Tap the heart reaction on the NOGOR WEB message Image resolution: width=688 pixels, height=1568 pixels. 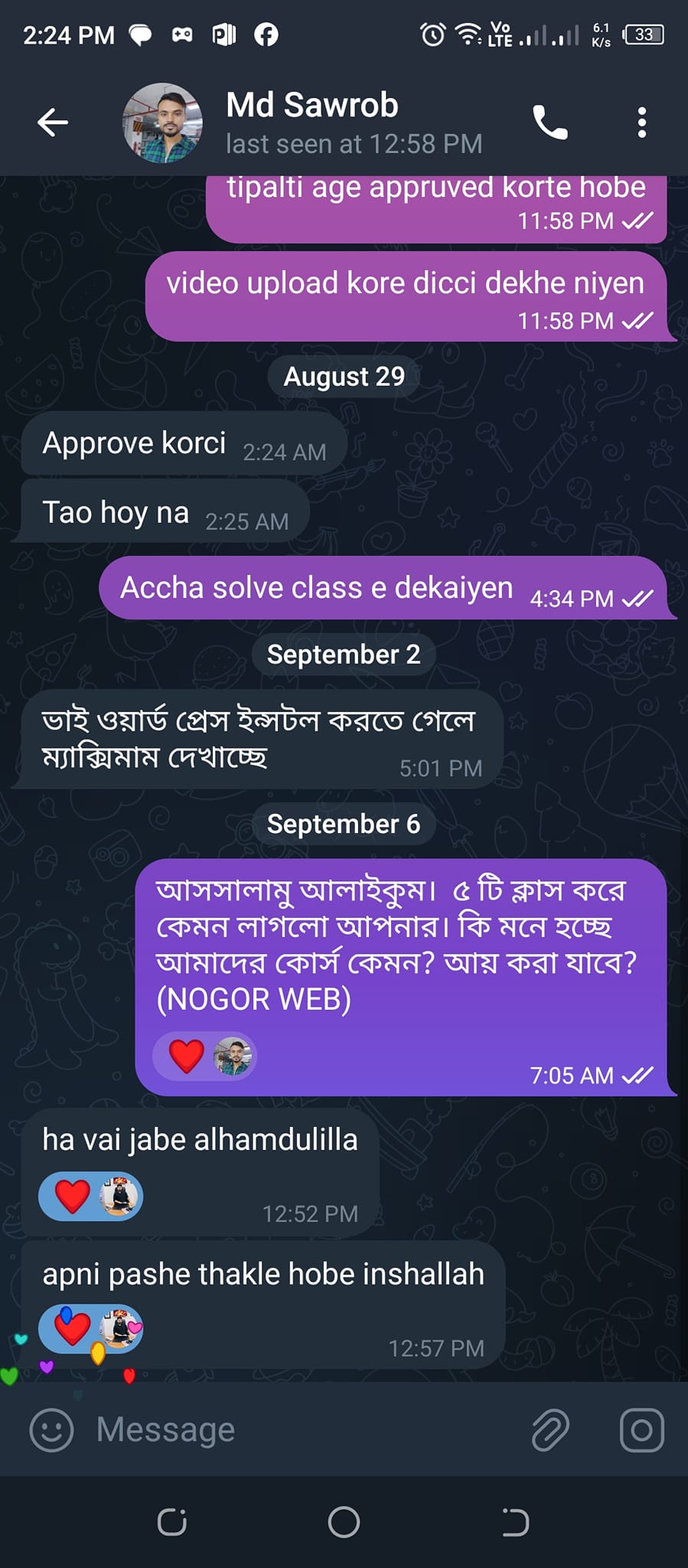tap(186, 1057)
